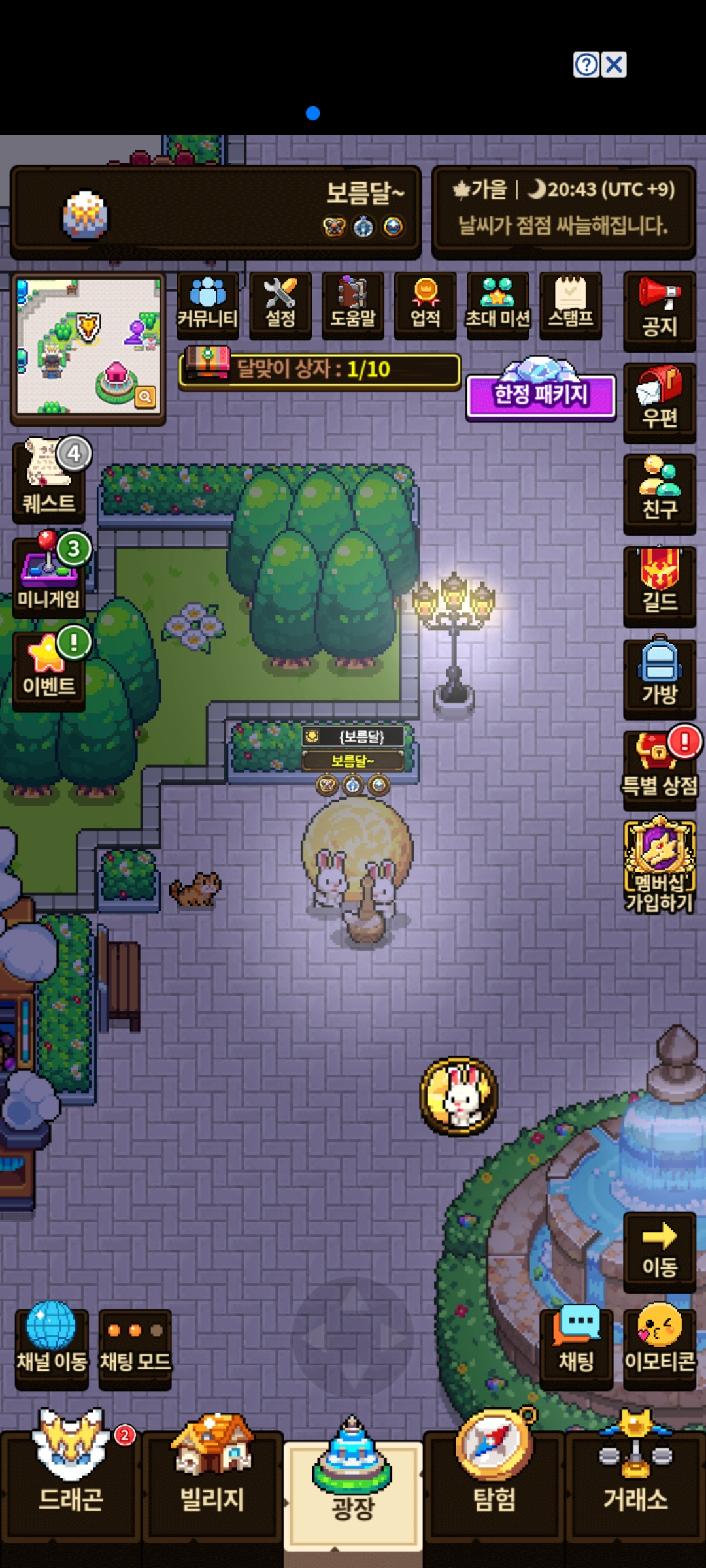
Task: Open 설정 settings
Action: pos(280,305)
